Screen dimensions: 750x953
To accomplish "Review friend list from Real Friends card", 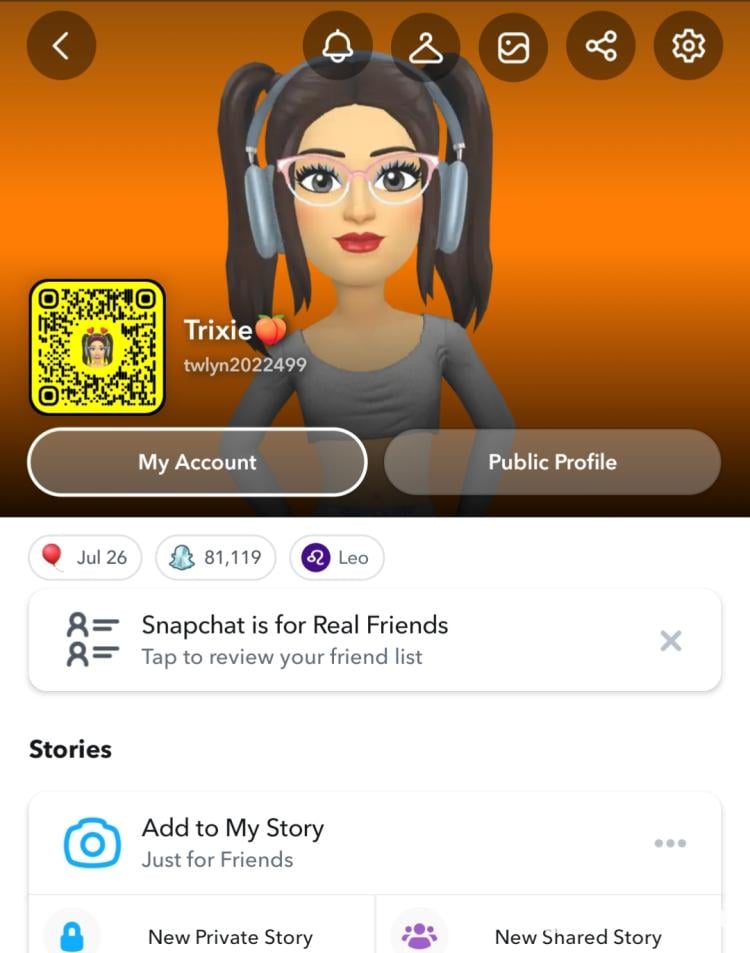I will coord(295,640).
